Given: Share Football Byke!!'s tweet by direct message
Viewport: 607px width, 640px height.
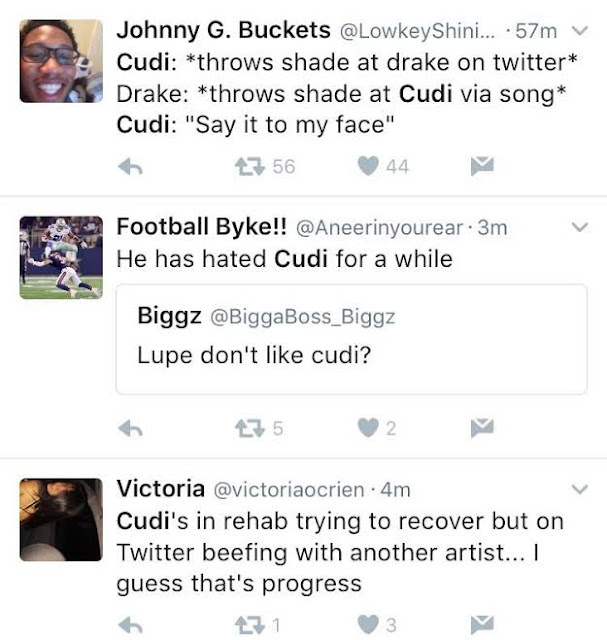Looking at the screenshot, I should (483, 428).
